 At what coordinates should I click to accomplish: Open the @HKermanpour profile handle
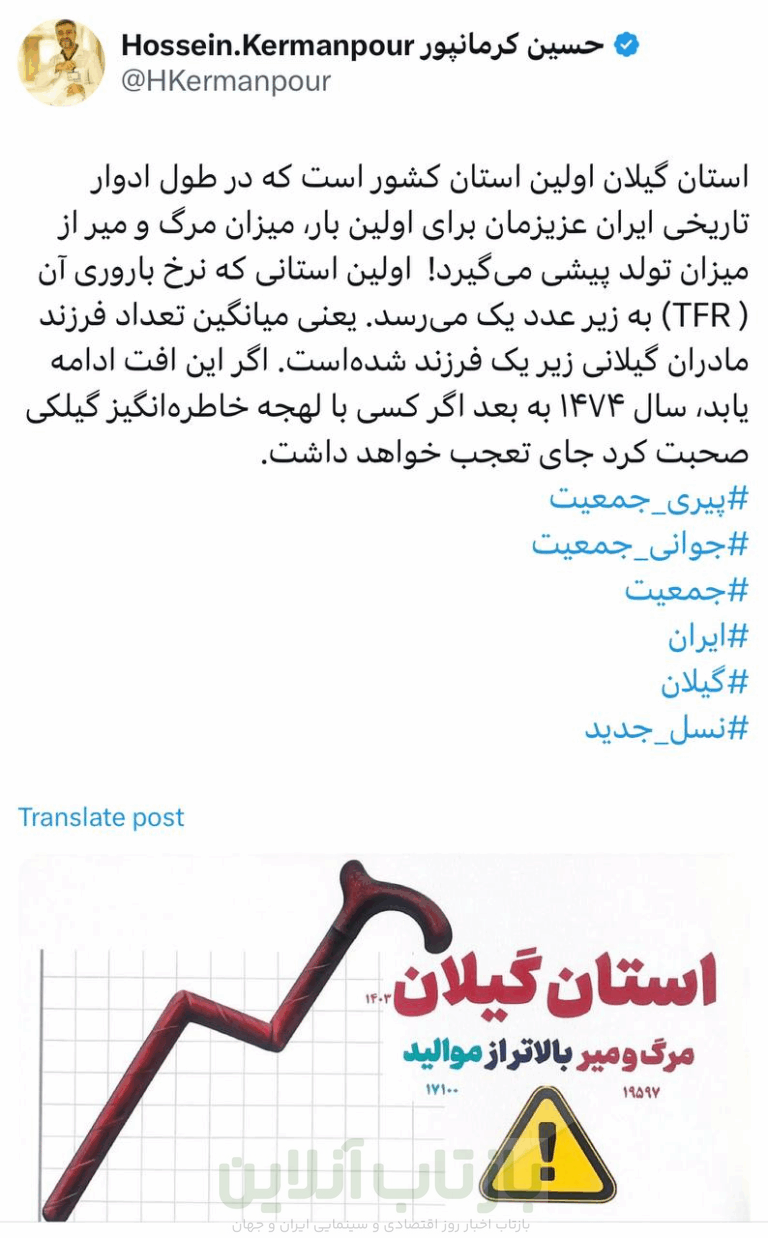tap(225, 82)
